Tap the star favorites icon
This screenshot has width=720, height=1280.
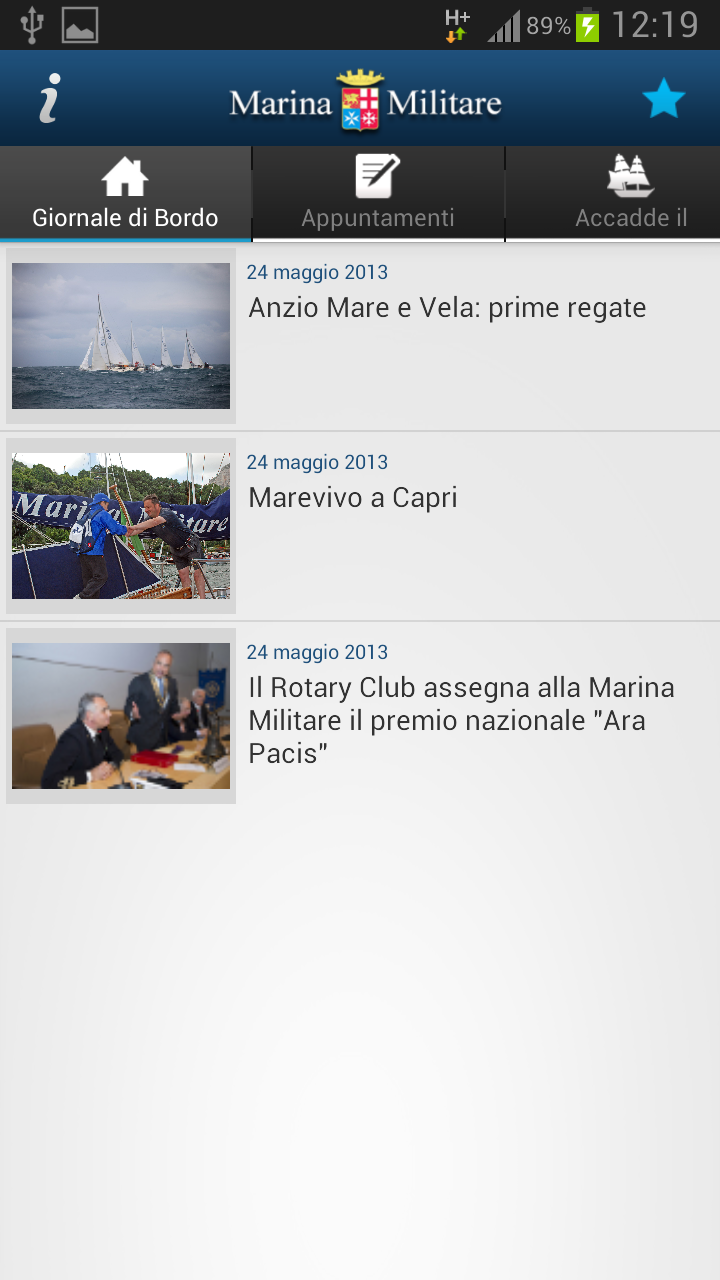click(663, 99)
